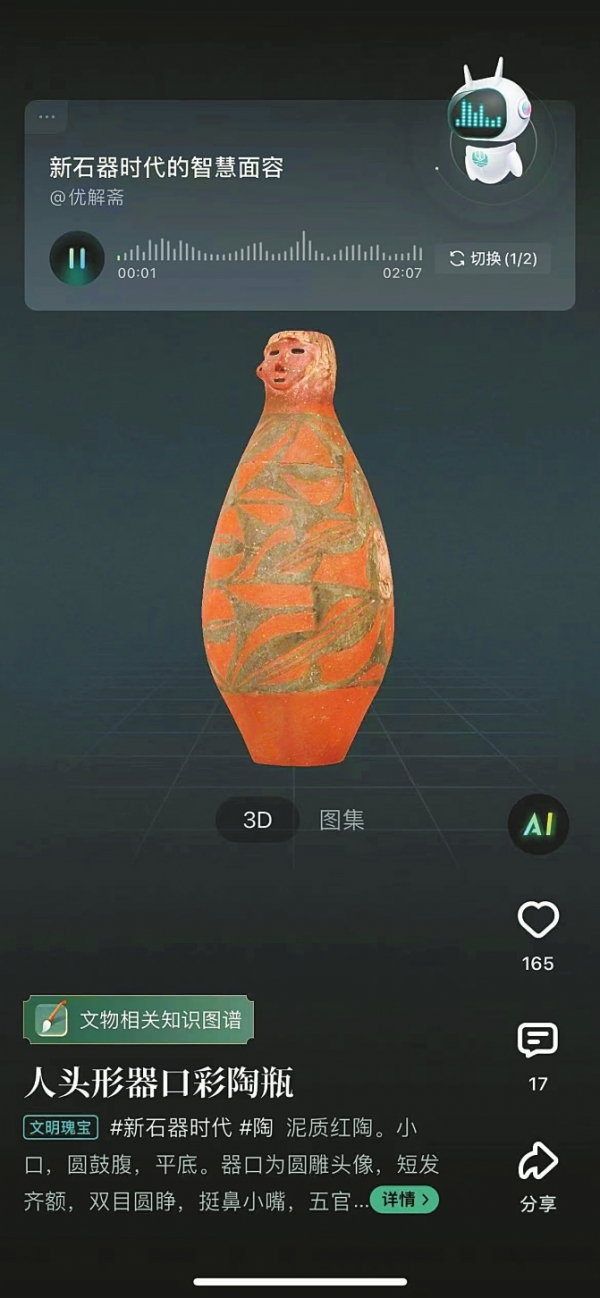Expand description with 详情 button
The height and width of the screenshot is (1298, 600).
[404, 1199]
